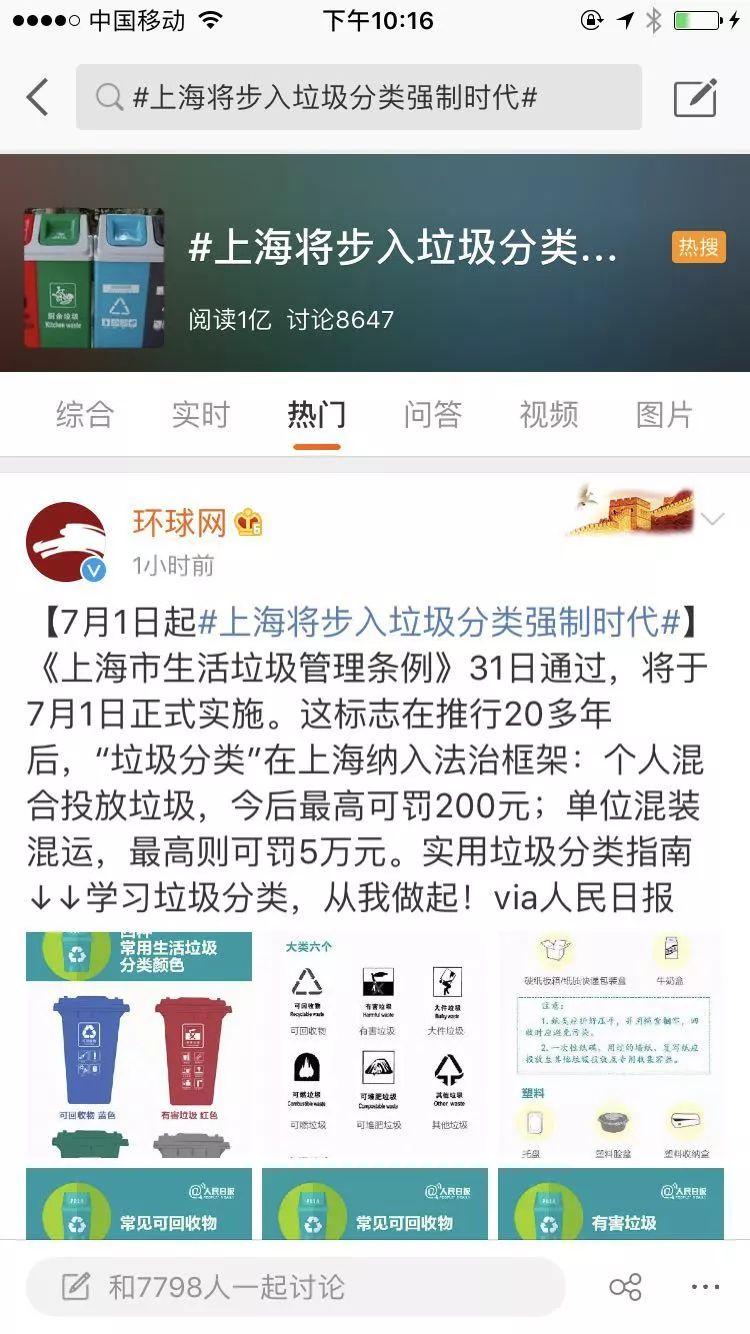The width and height of the screenshot is (750, 1334).
Task: Switch to the 实时 tab
Action: (x=201, y=414)
